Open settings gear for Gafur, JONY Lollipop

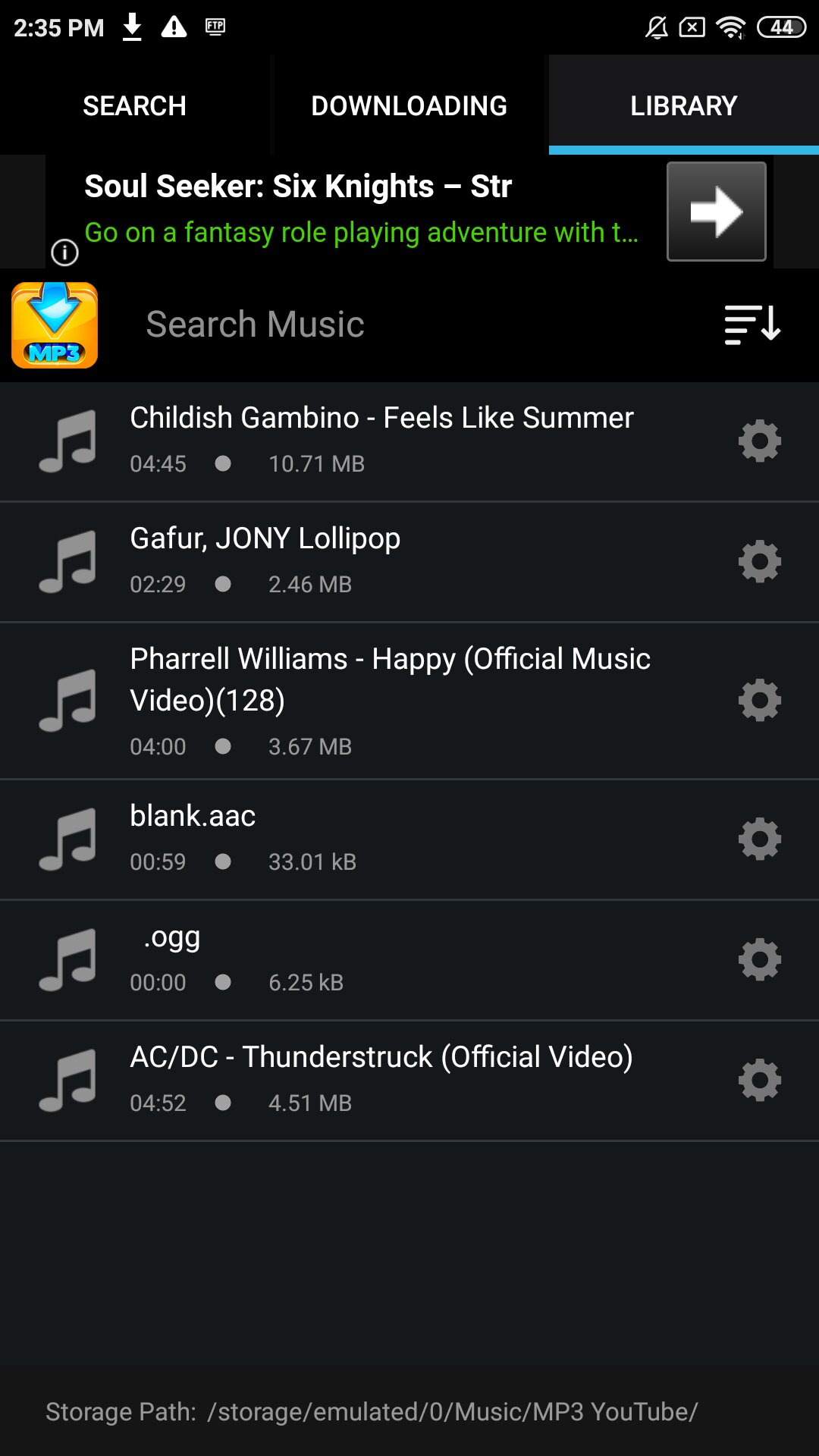(760, 562)
